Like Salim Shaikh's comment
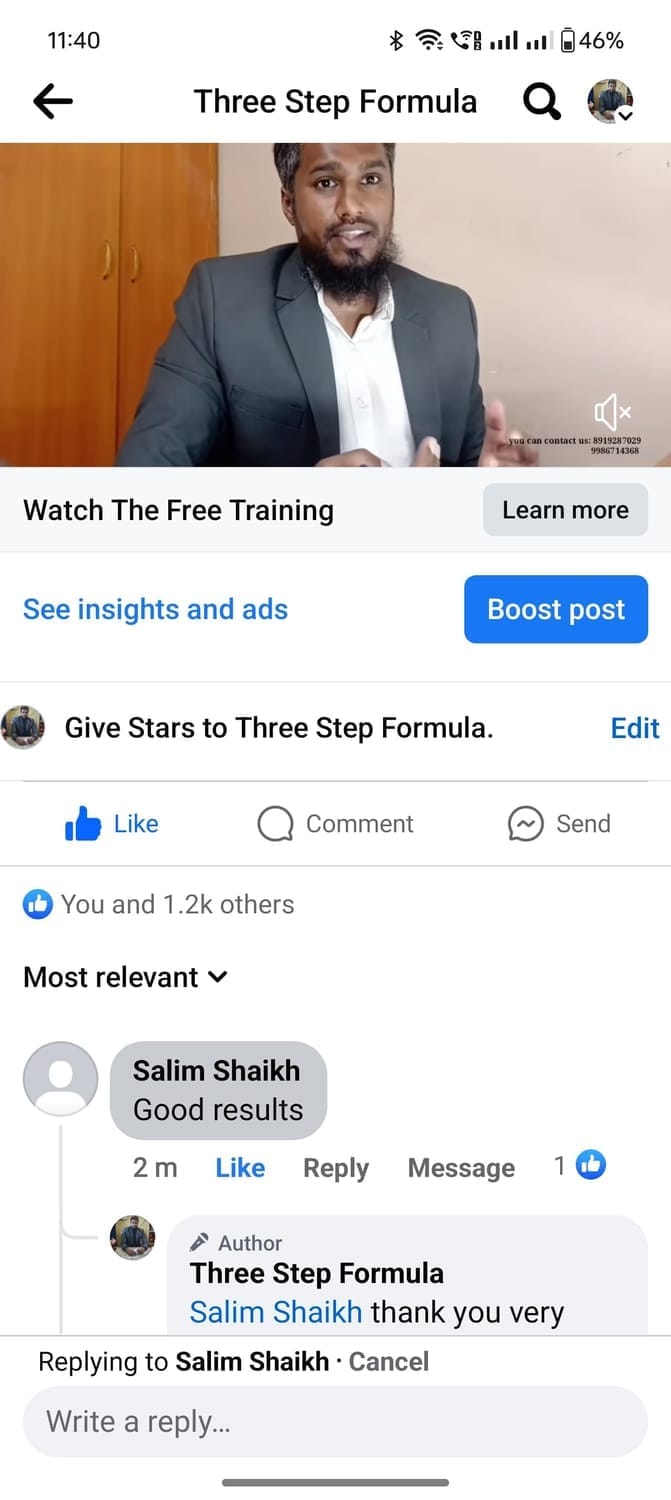 [240, 1168]
